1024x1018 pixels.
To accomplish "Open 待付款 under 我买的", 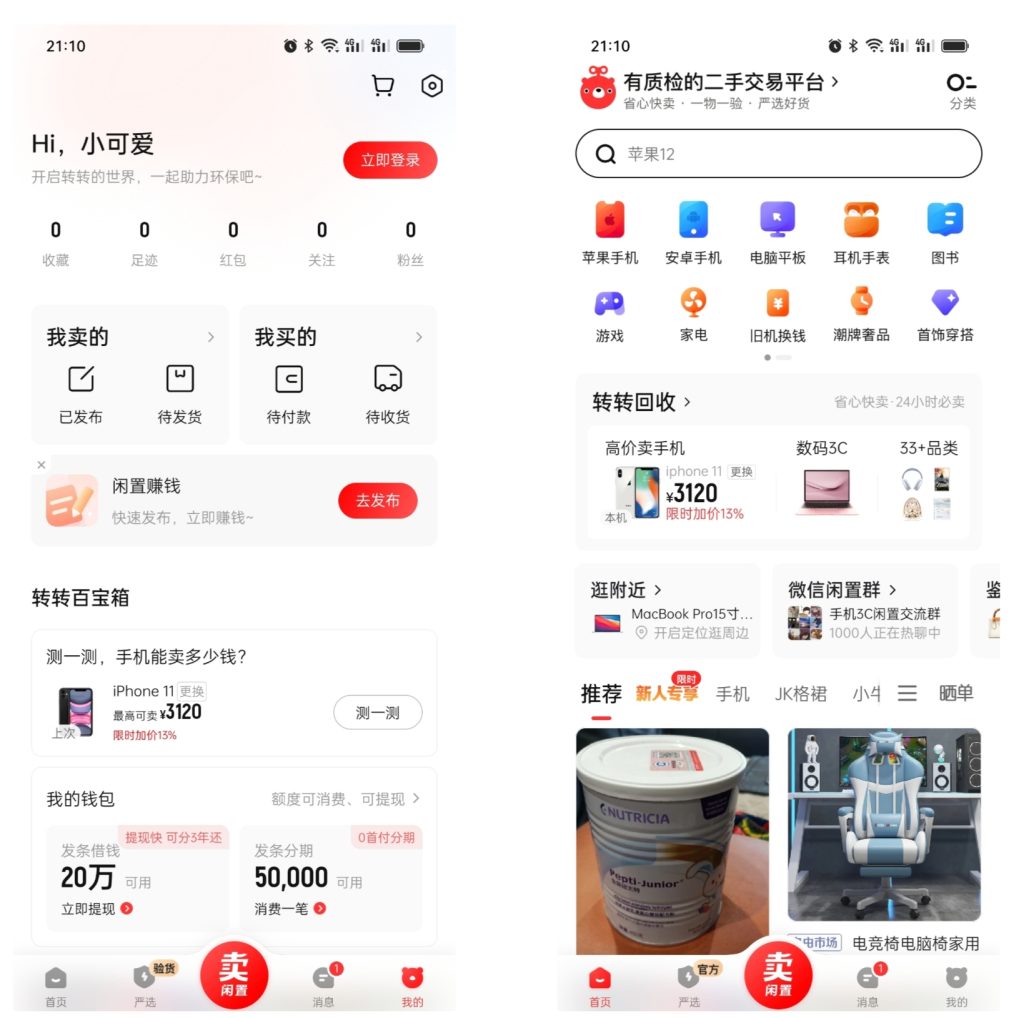I will click(288, 392).
